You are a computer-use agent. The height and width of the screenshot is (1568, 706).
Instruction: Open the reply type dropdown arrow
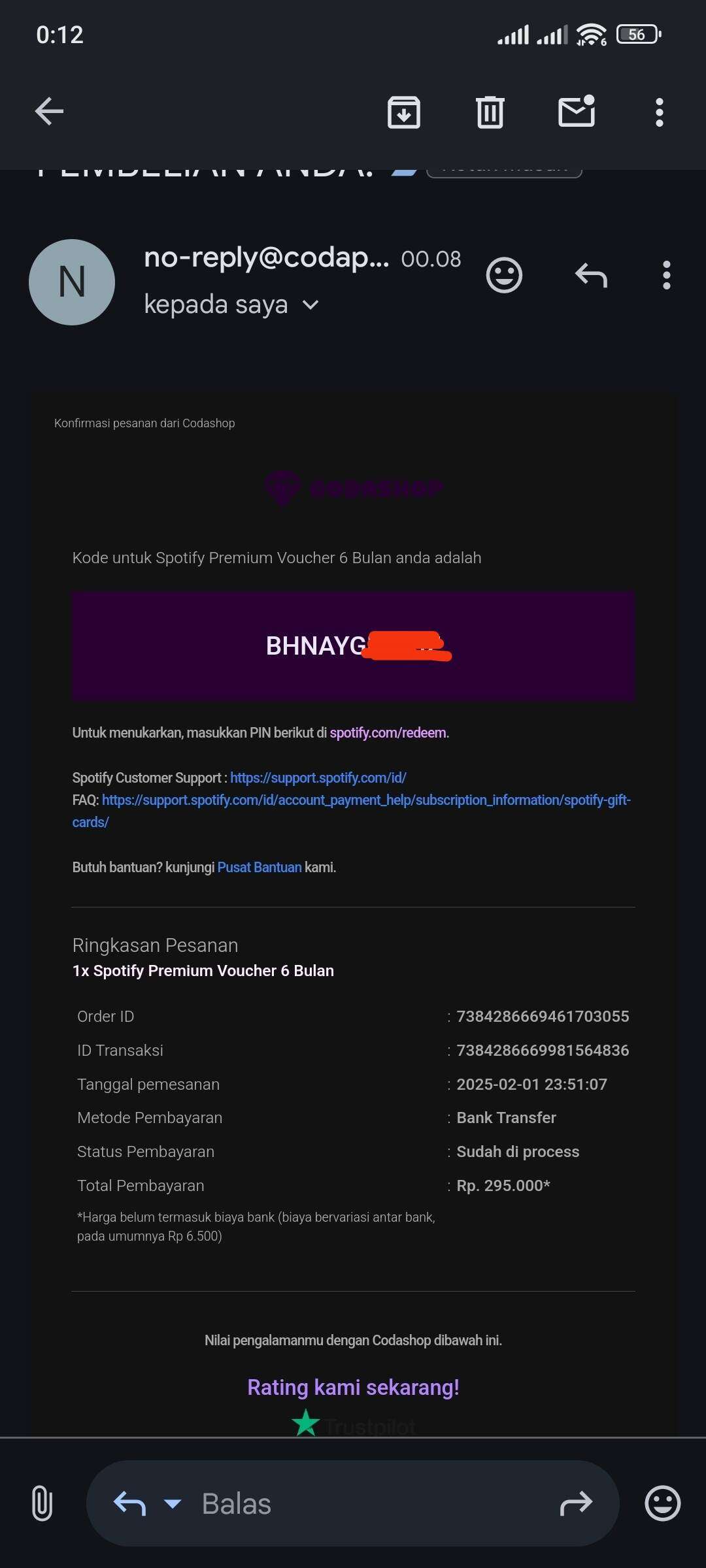[173, 1504]
